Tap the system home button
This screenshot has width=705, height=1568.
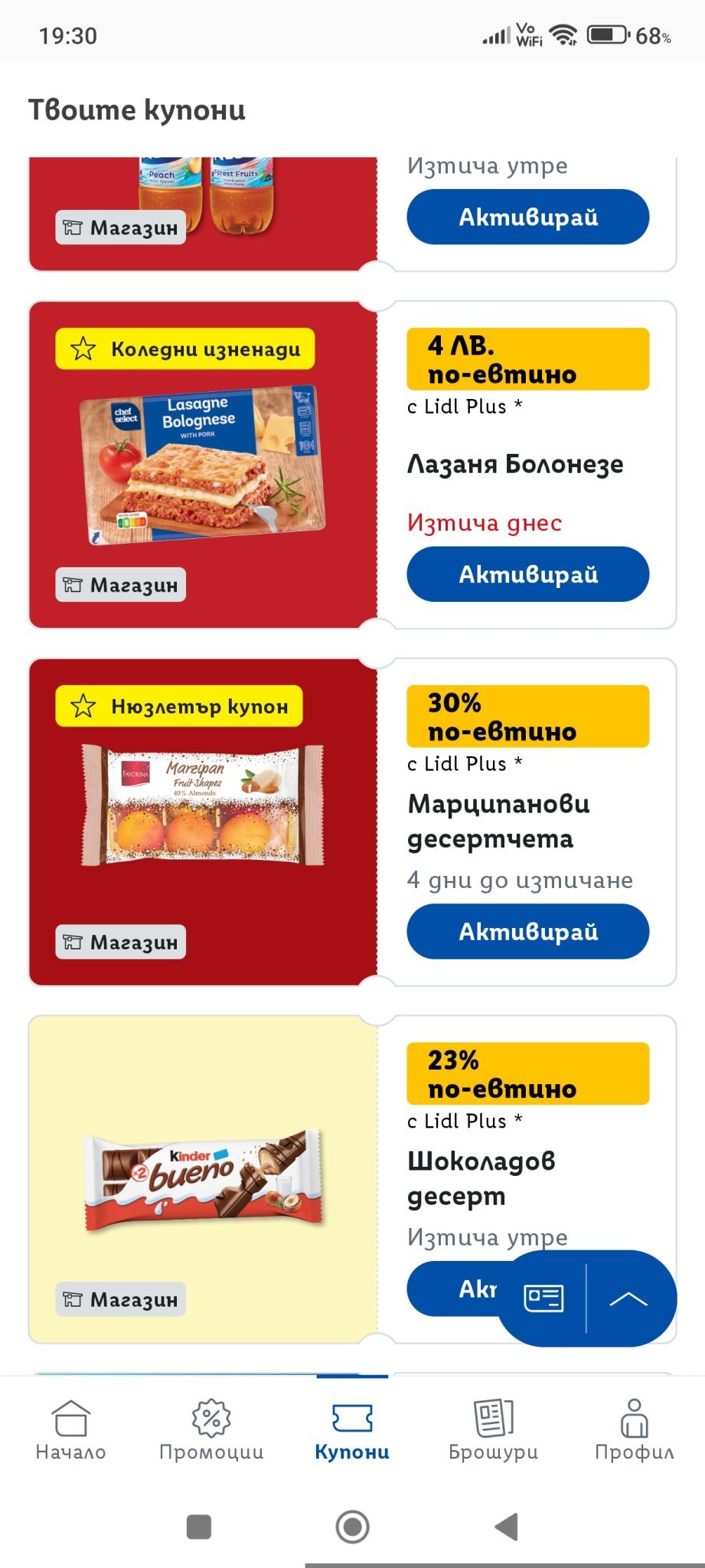pyautogui.click(x=352, y=1527)
